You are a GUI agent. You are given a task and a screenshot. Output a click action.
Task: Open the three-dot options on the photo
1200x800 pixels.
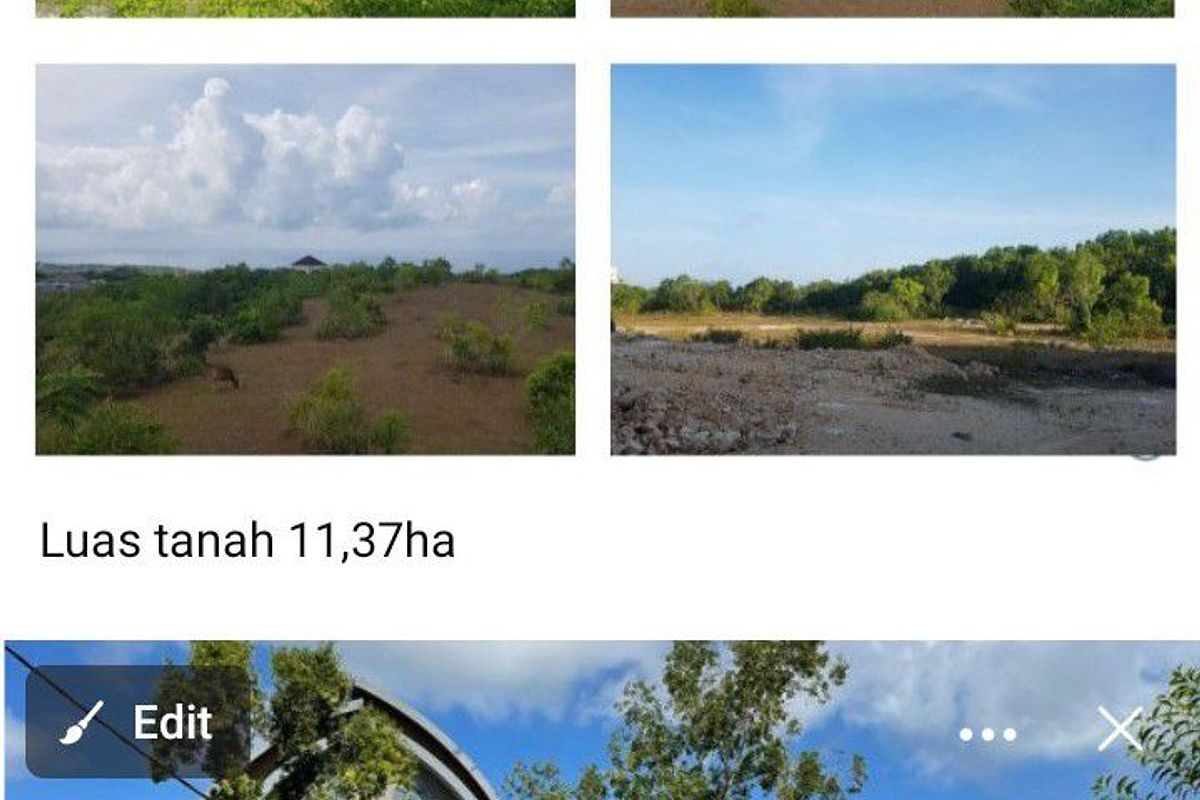click(x=988, y=734)
